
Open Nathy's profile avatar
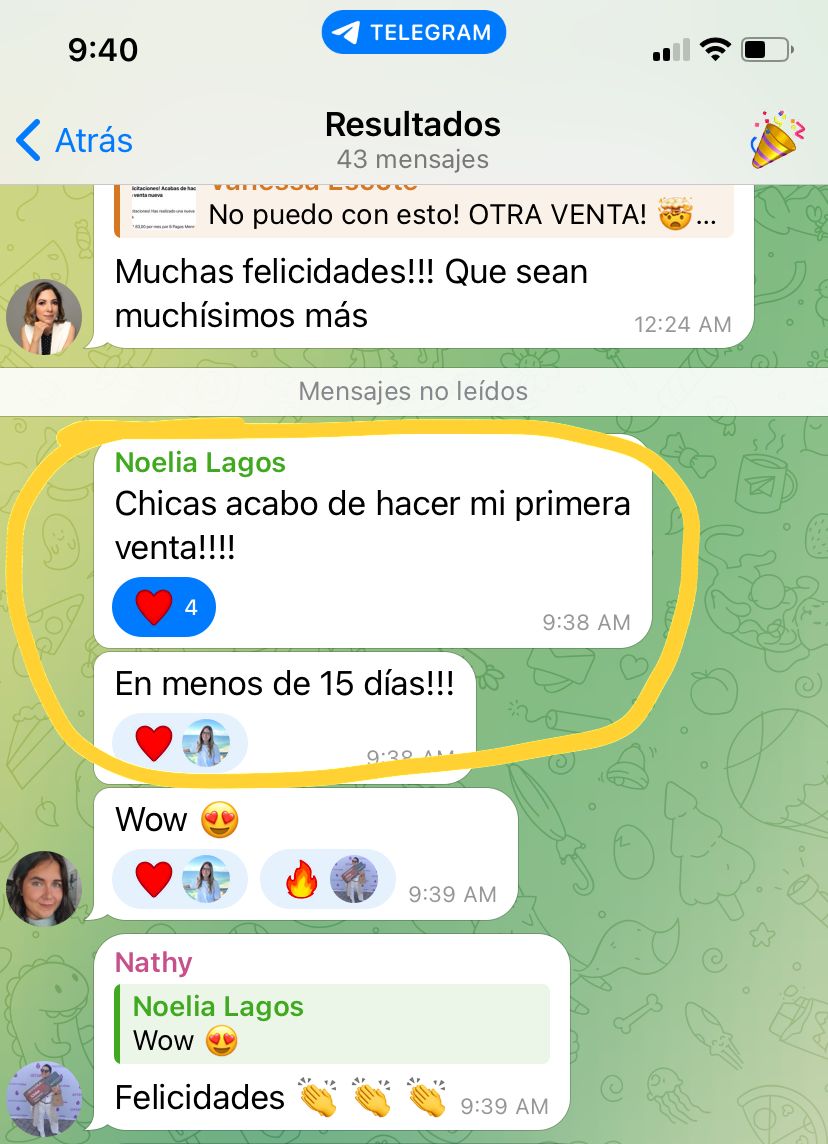[43, 1098]
